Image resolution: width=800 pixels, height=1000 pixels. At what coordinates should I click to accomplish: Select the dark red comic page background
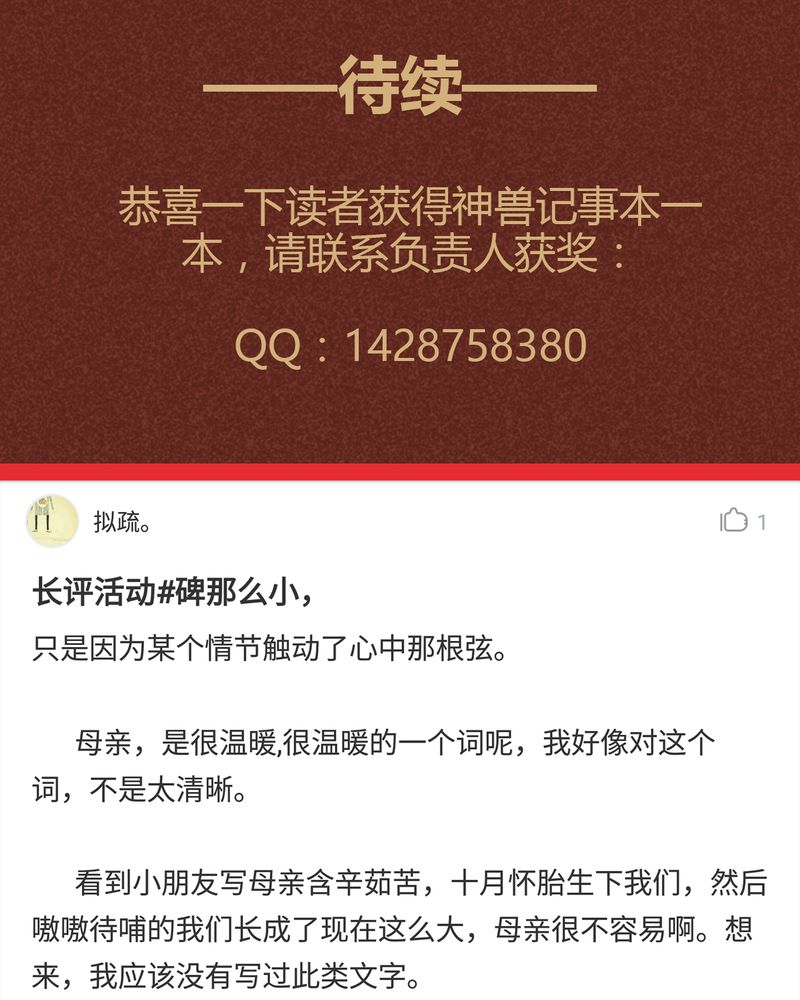pos(400,420)
